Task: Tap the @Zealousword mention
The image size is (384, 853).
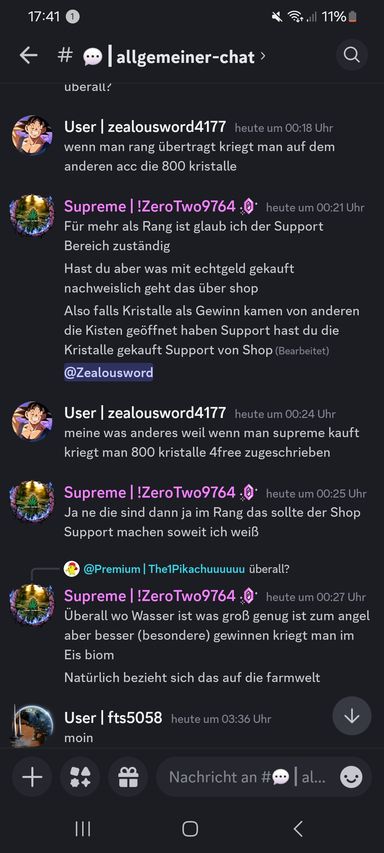Action: click(109, 373)
